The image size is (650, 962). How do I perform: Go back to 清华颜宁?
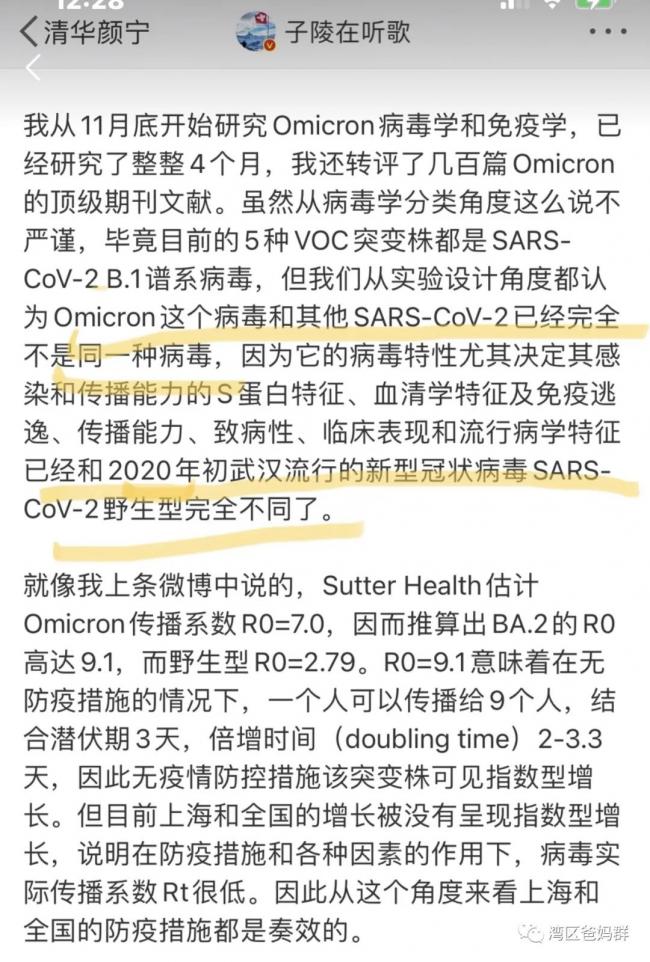pyautogui.click(x=84, y=31)
